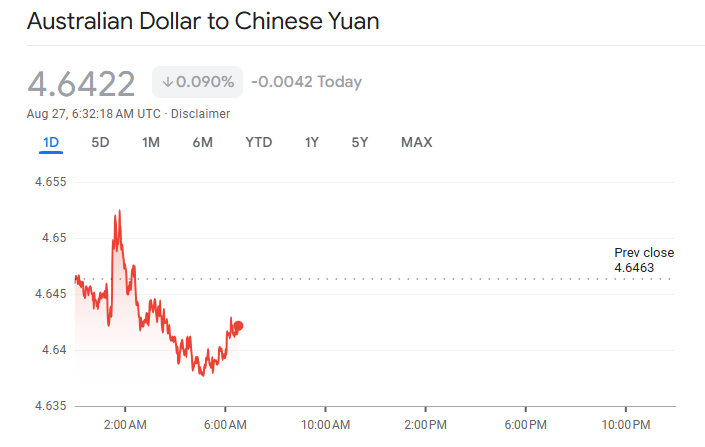Show the 1M chart range
The height and width of the screenshot is (447, 705).
(x=151, y=142)
